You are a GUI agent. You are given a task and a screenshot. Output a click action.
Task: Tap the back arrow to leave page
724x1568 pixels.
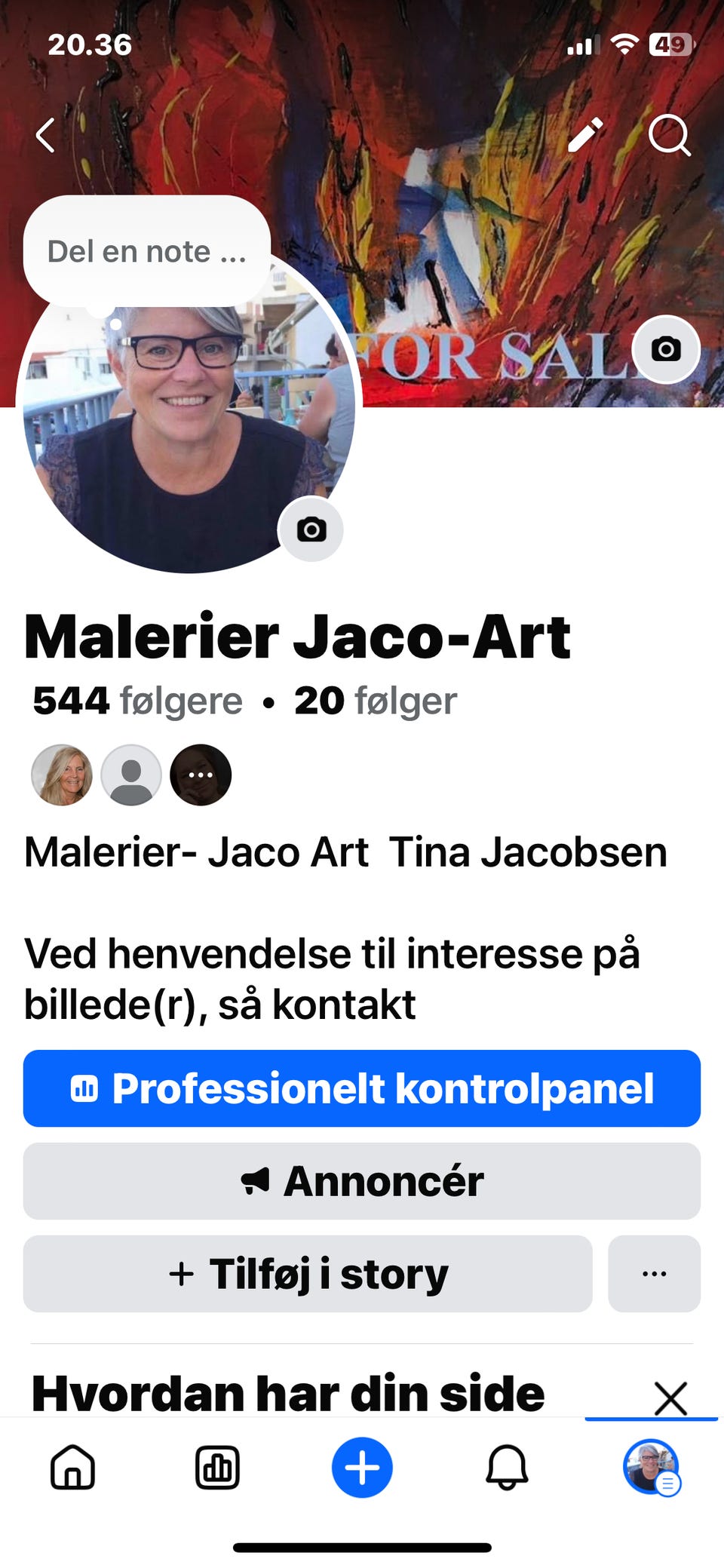coord(45,134)
